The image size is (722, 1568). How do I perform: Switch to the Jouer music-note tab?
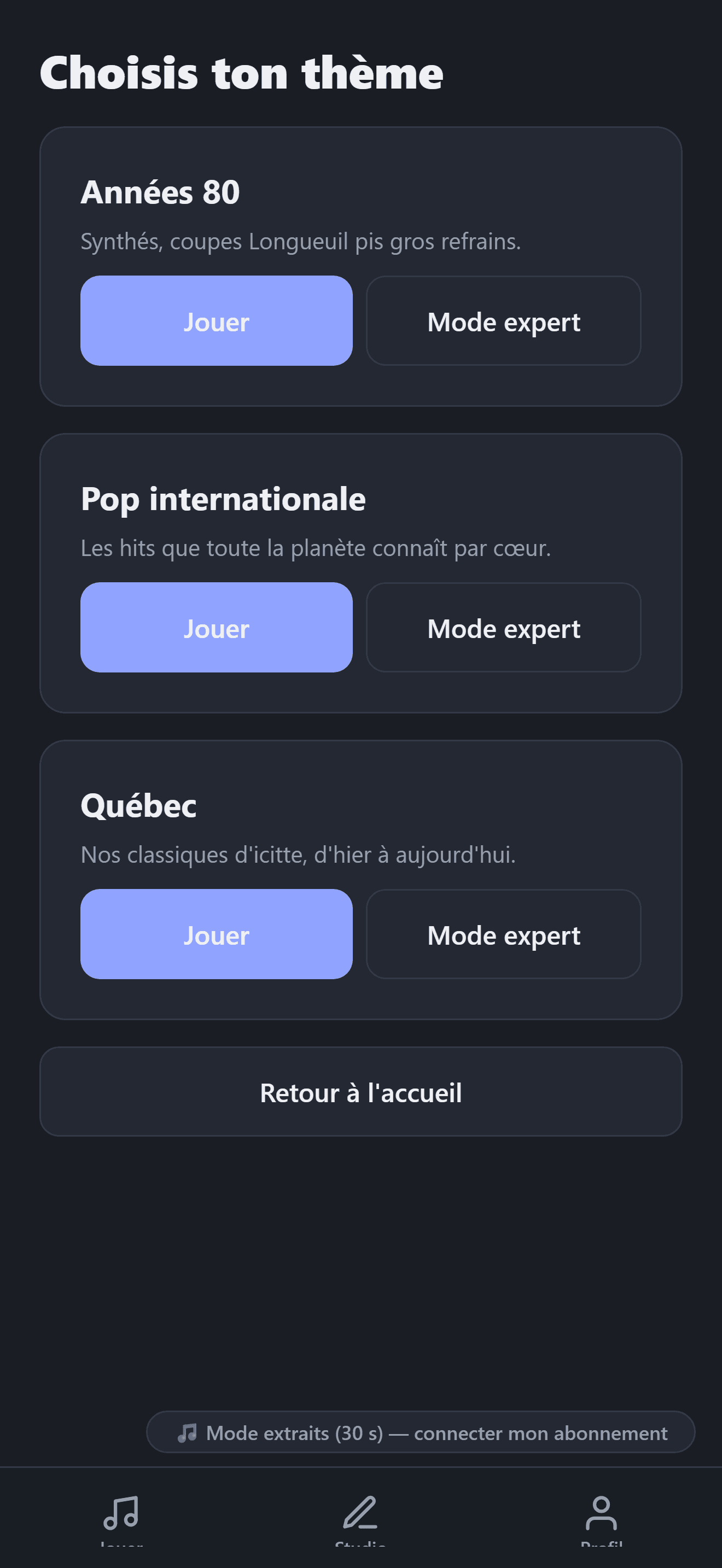click(121, 1518)
